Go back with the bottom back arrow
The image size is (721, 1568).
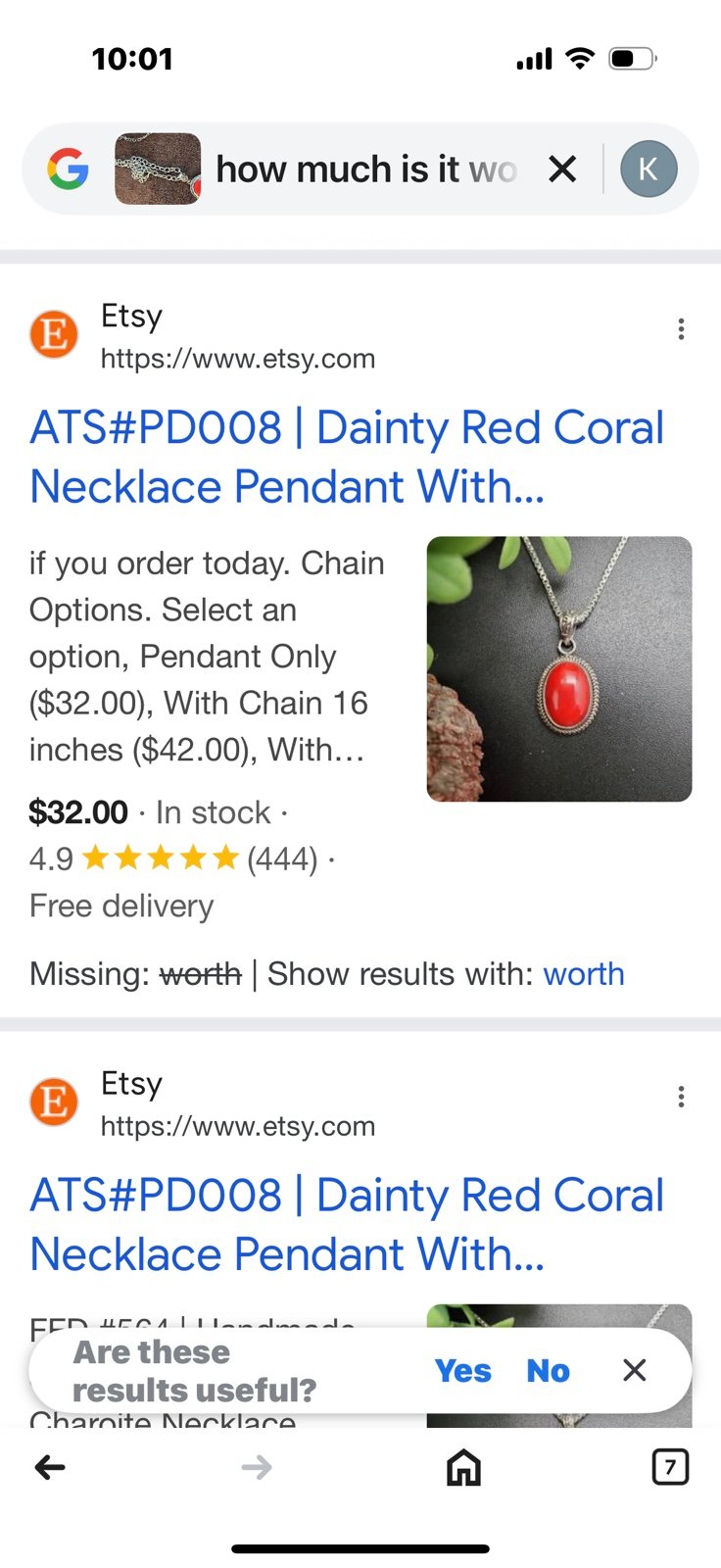click(50, 1467)
